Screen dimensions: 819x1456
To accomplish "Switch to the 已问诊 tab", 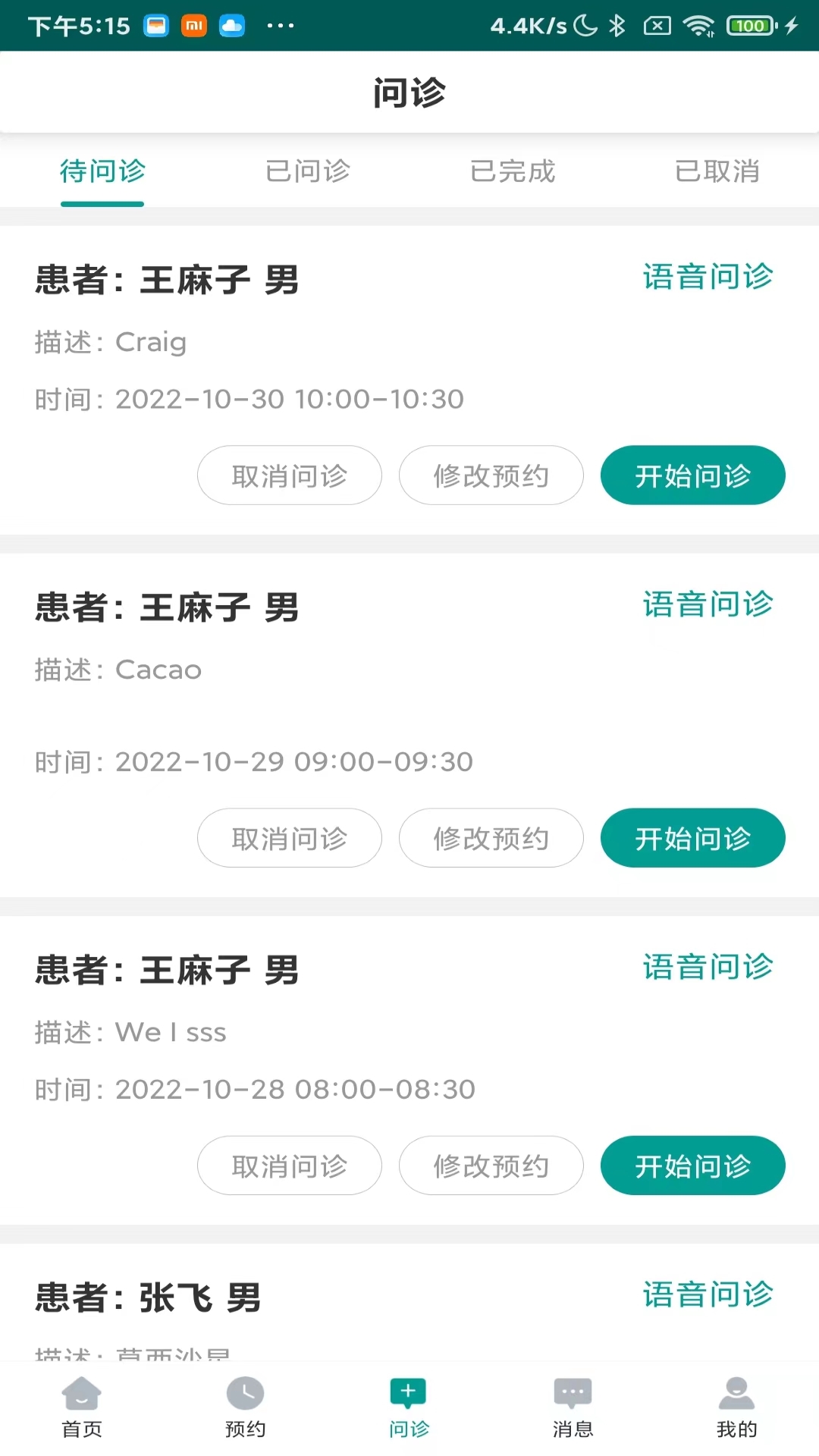I will coord(307,171).
